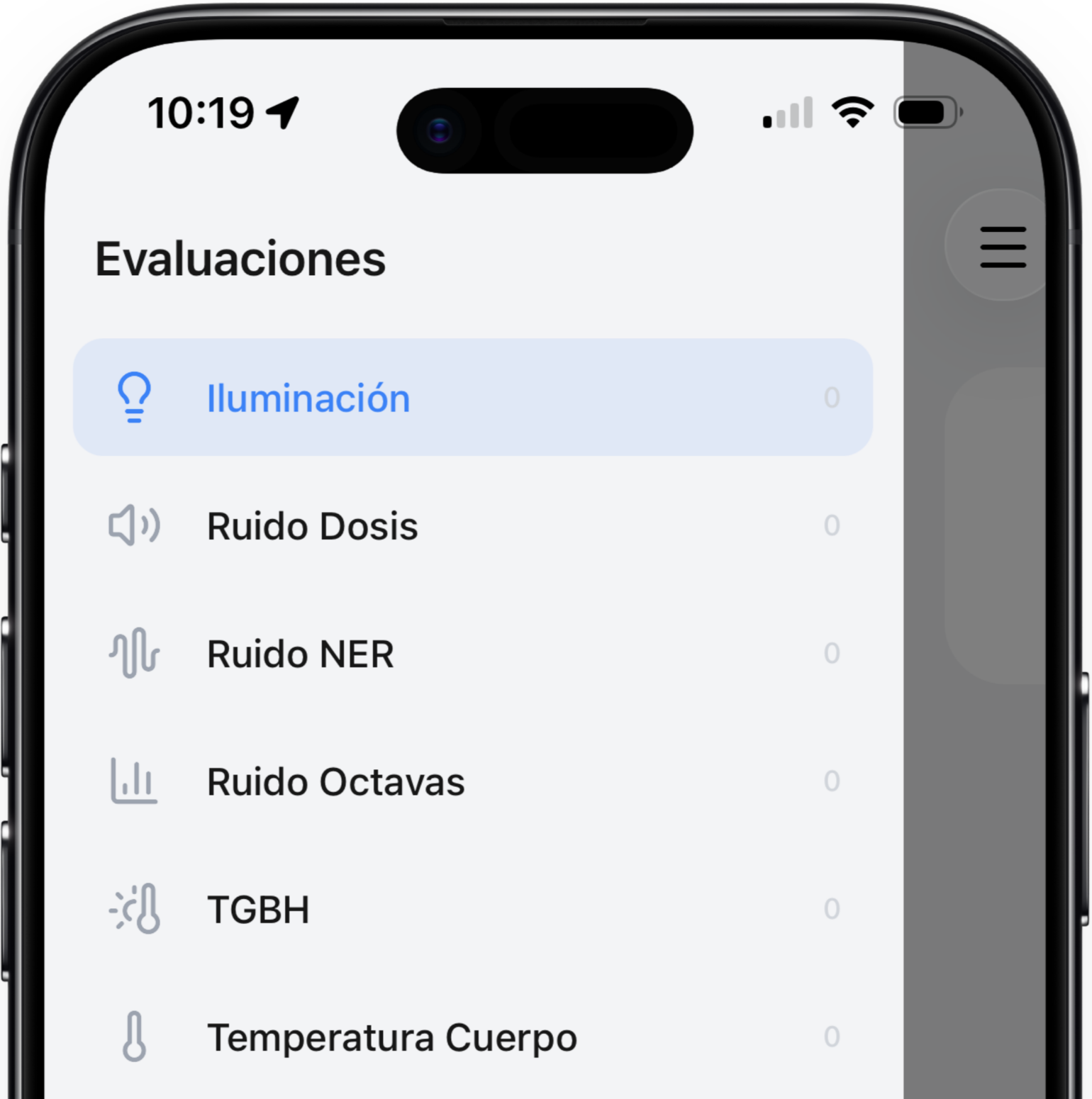The image size is (1092, 1099).
Task: Open the Temperatura Cuerpo evaluation
Action: pyautogui.click(x=391, y=1037)
